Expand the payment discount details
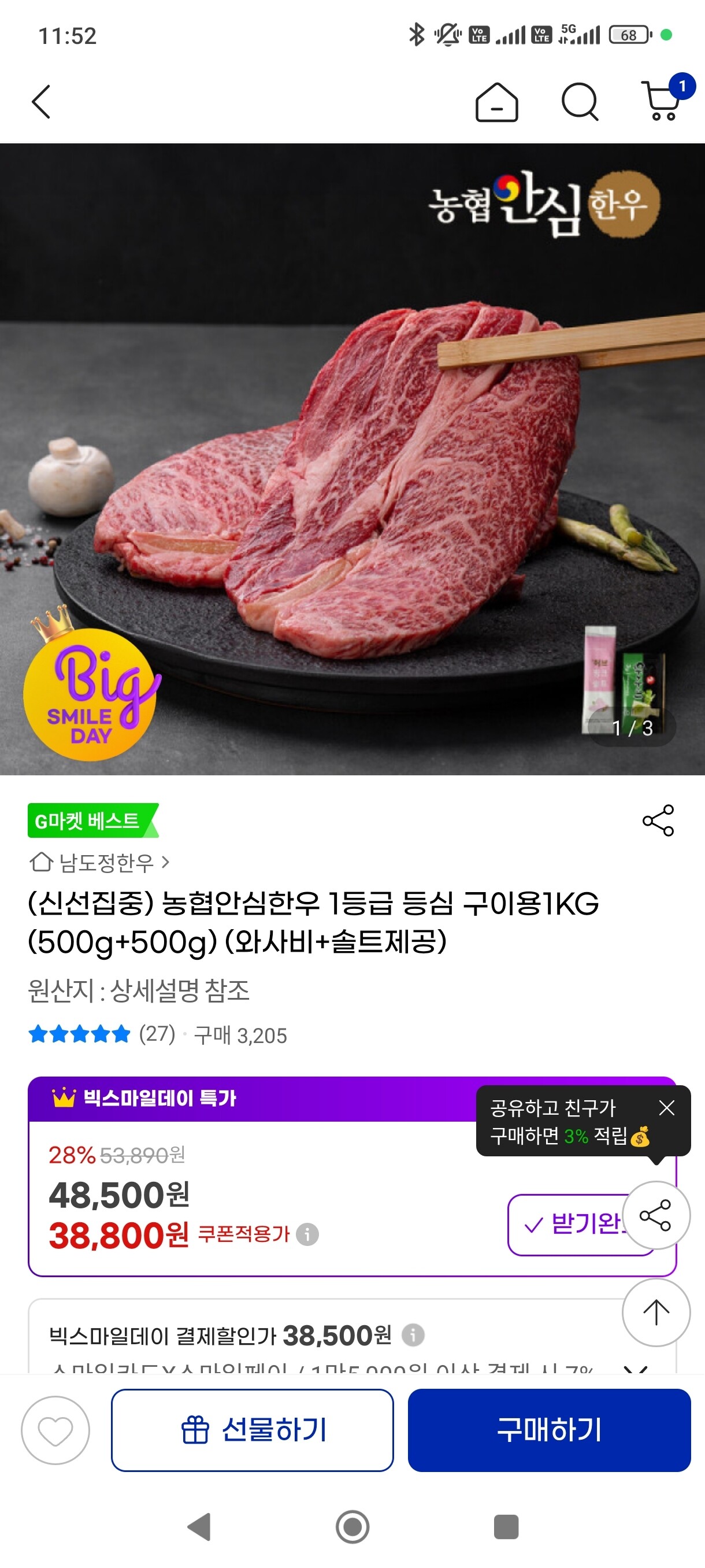705x1568 pixels. [636, 1369]
